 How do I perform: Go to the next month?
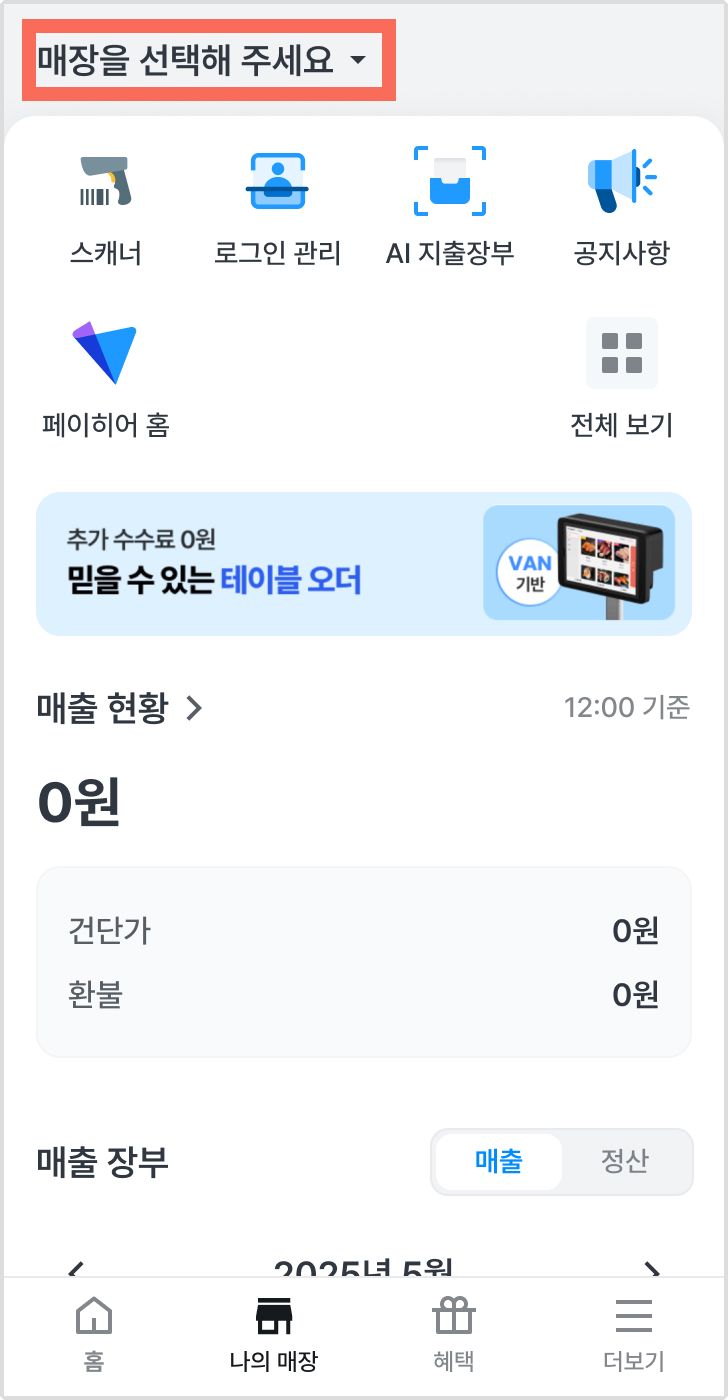(x=652, y=1270)
